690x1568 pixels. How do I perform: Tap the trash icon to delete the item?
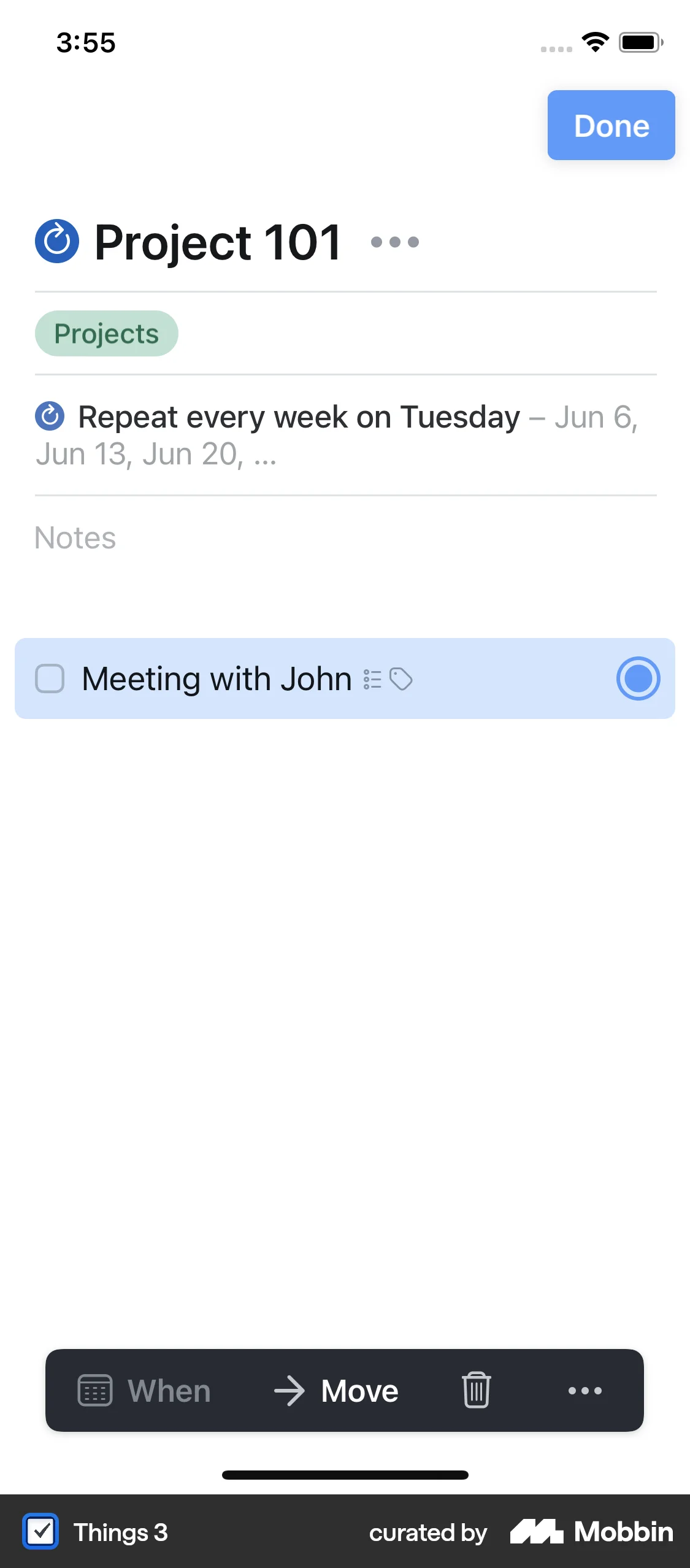tap(475, 1391)
